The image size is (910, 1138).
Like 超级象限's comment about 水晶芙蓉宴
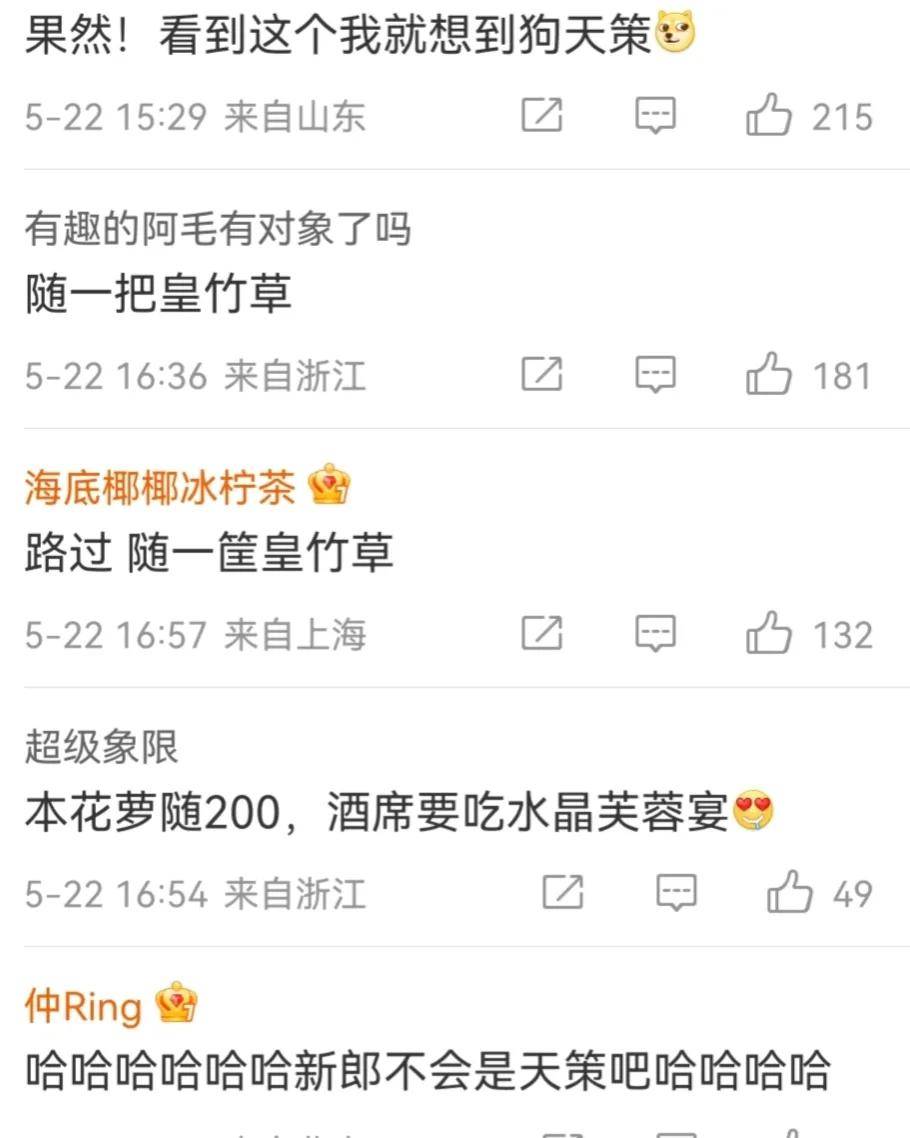coord(789,893)
